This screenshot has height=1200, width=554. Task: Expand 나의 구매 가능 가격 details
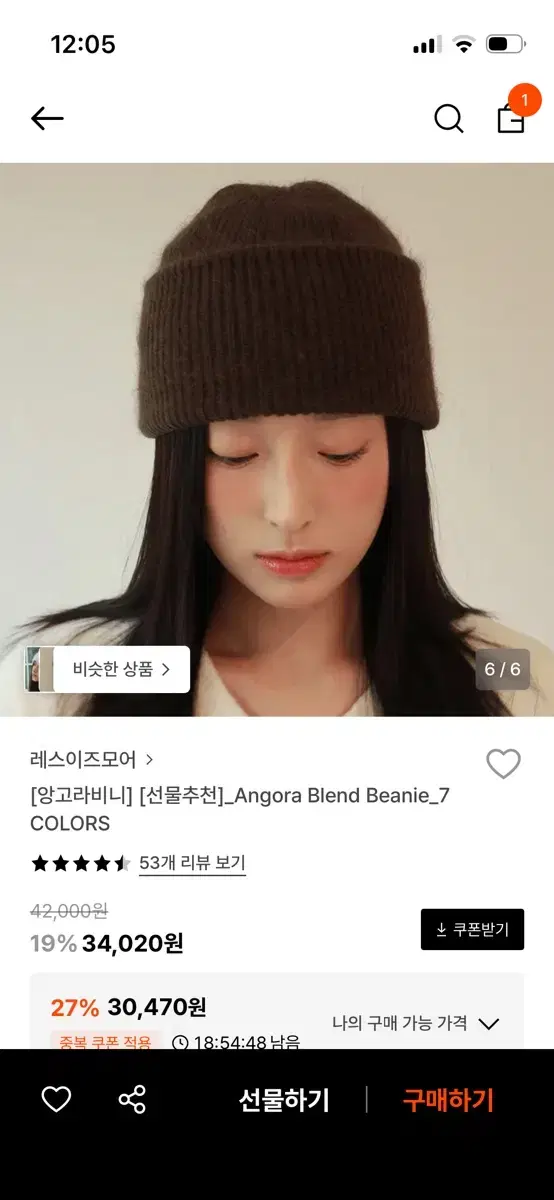pos(415,1023)
